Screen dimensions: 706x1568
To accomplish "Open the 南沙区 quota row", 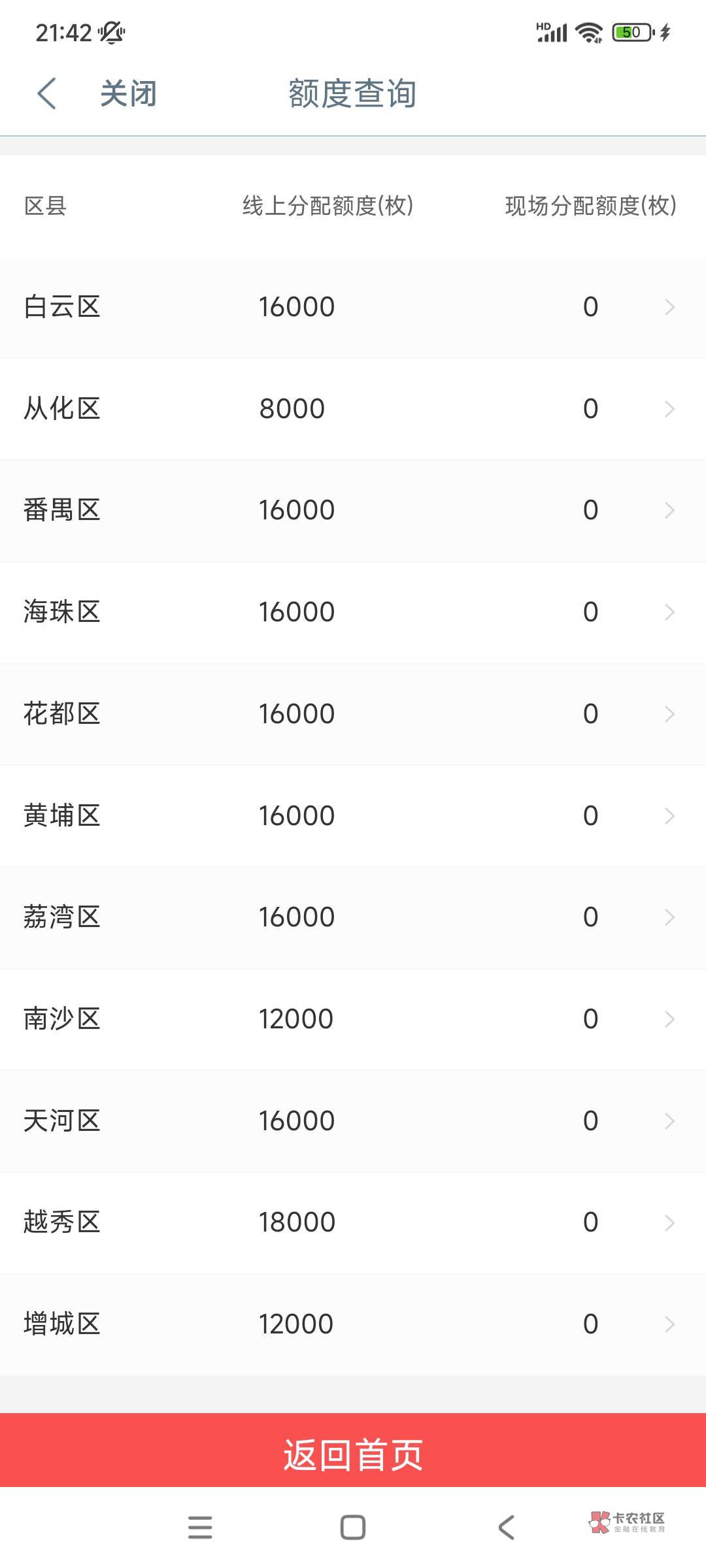I will click(x=353, y=1019).
